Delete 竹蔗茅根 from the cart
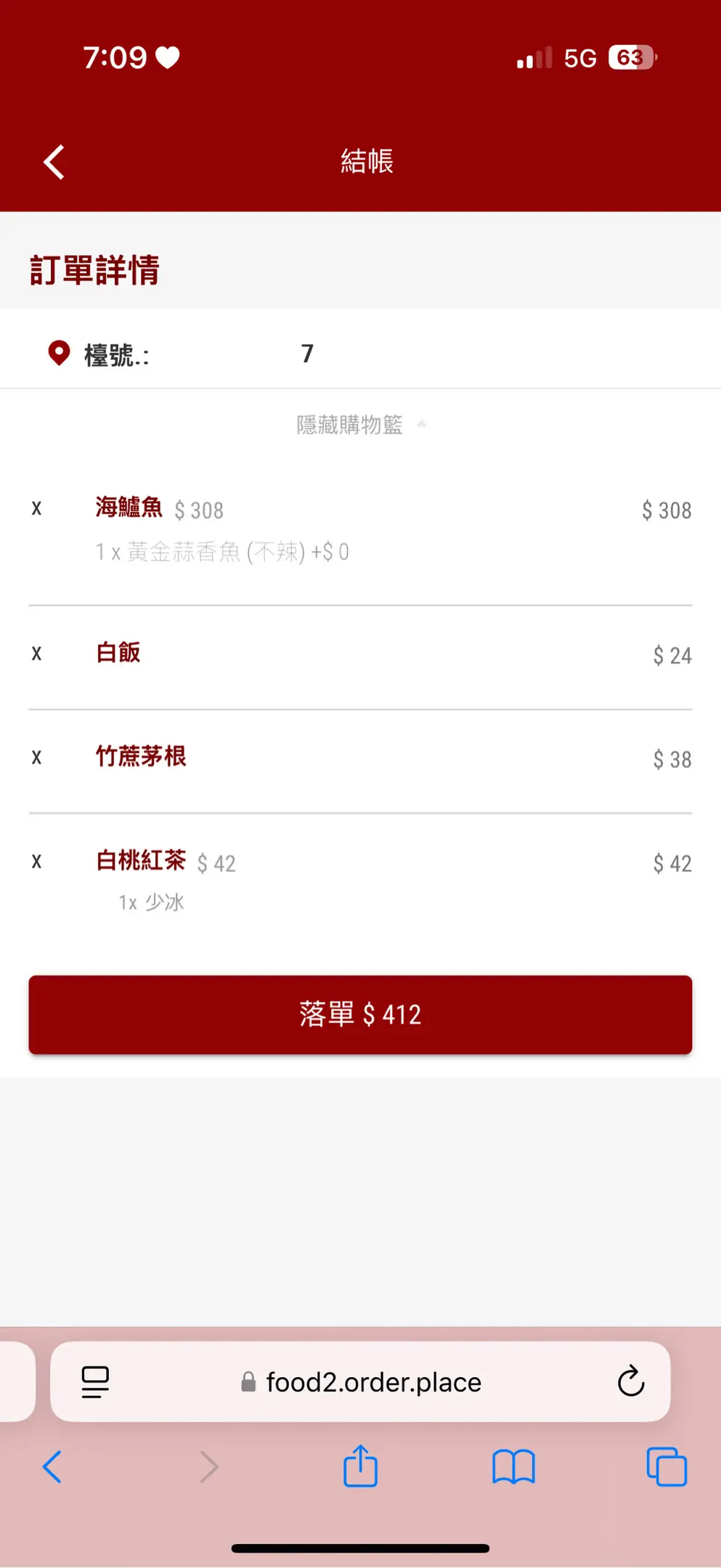The width and height of the screenshot is (721, 1568). (x=37, y=757)
